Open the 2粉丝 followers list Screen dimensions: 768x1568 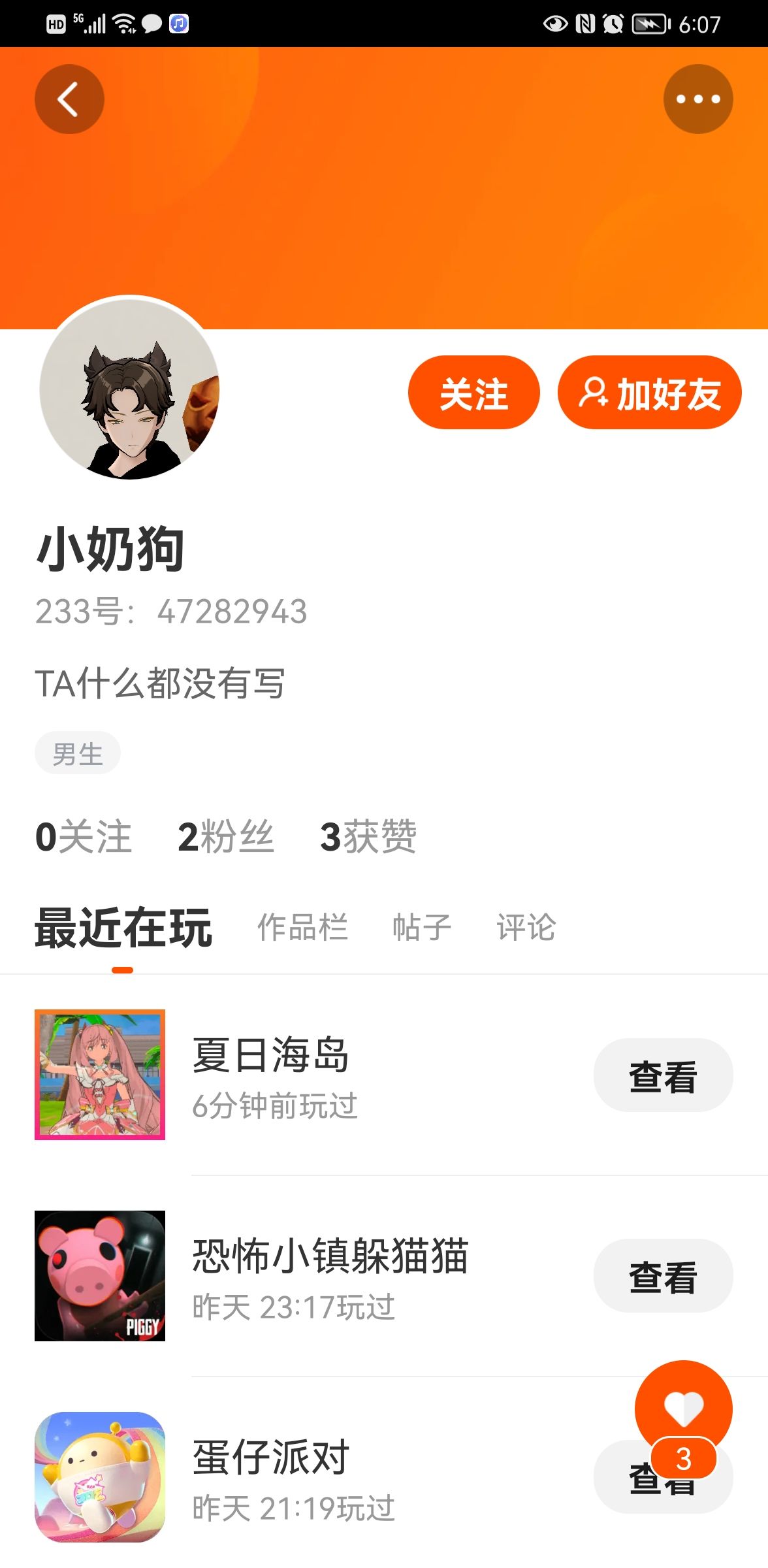226,836
